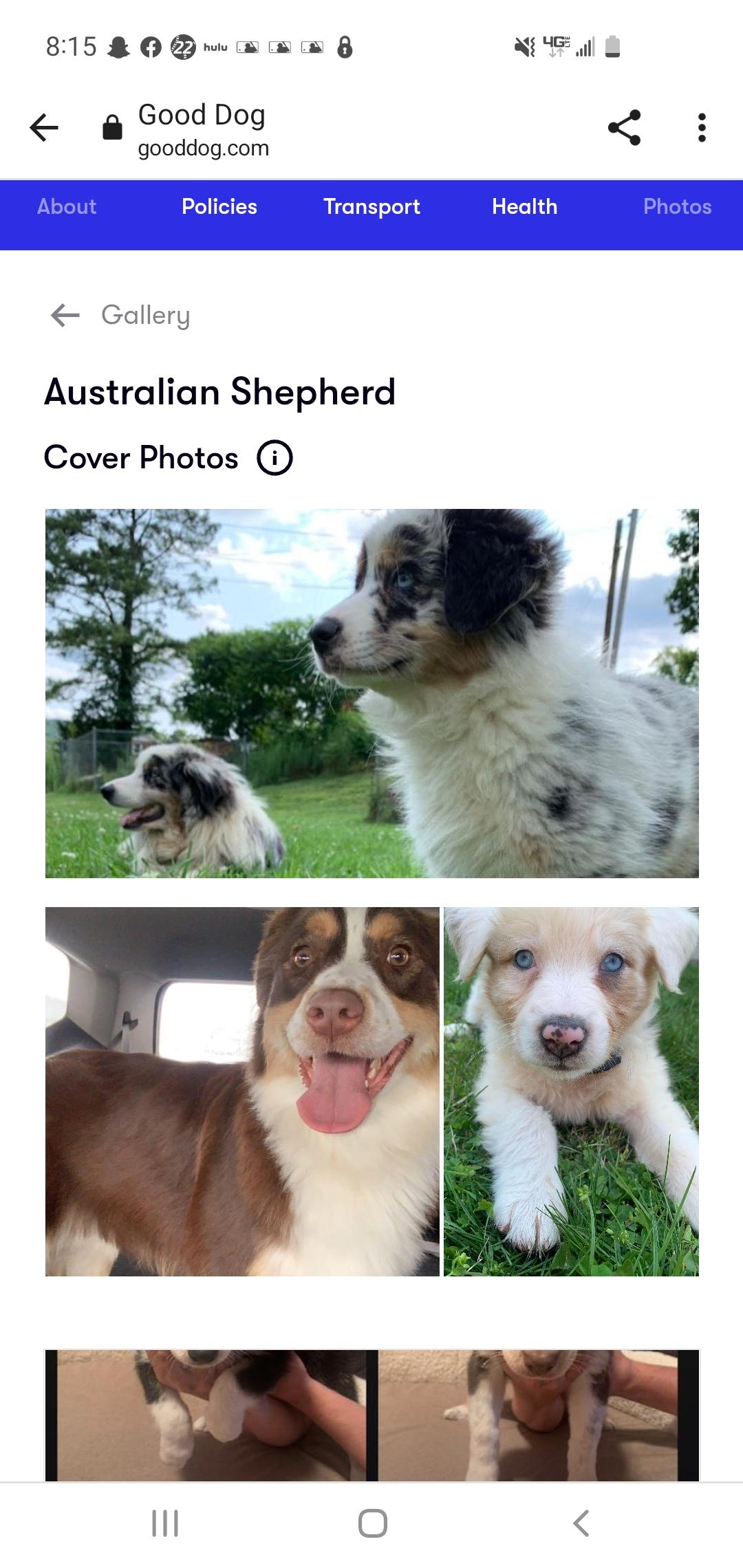Image resolution: width=743 pixels, height=1568 pixels.
Task: Tap the system home button
Action: [372, 1523]
